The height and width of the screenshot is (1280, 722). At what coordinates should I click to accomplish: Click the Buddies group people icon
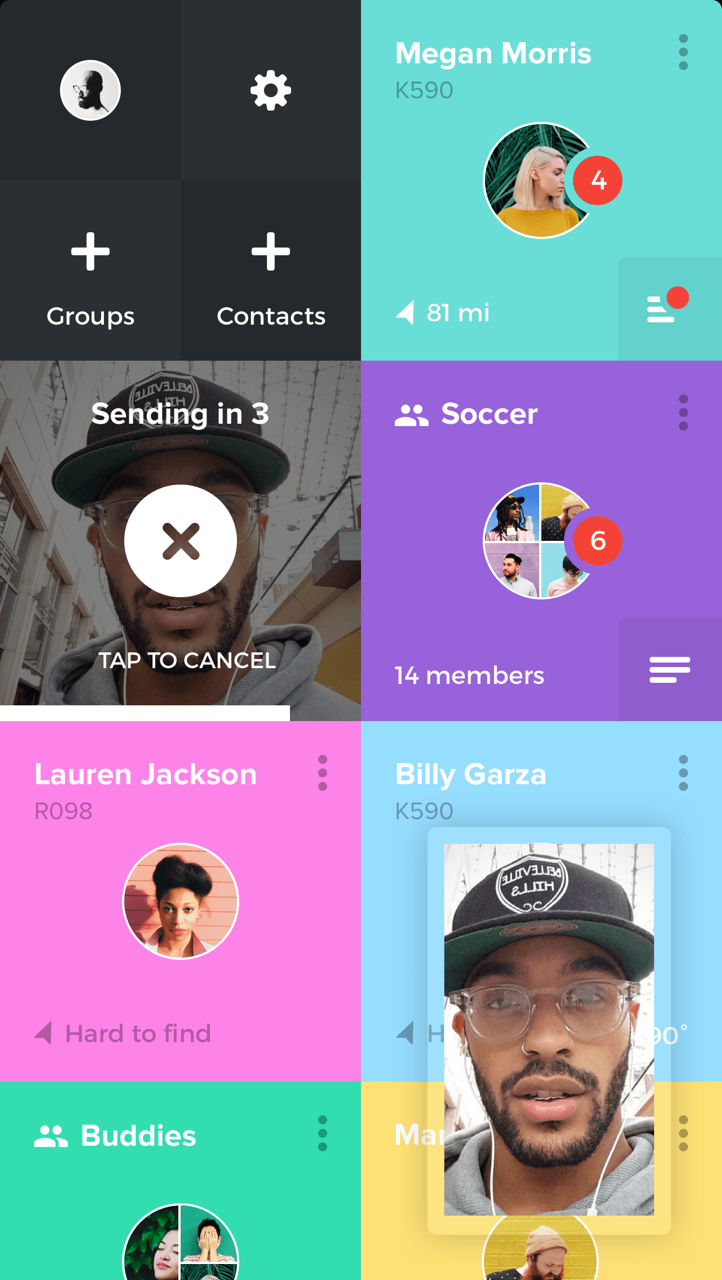pyautogui.click(x=49, y=1134)
